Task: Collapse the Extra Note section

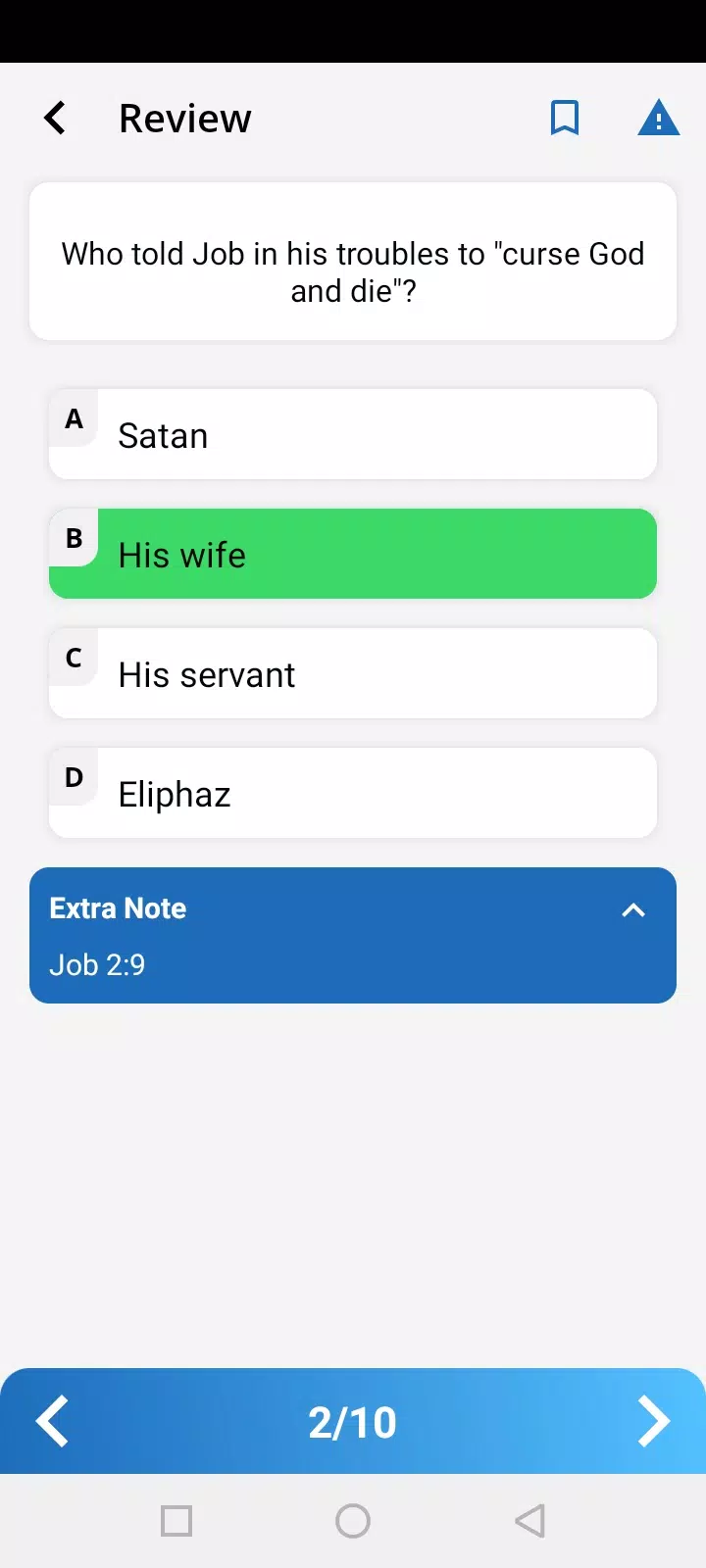Action: [633, 910]
